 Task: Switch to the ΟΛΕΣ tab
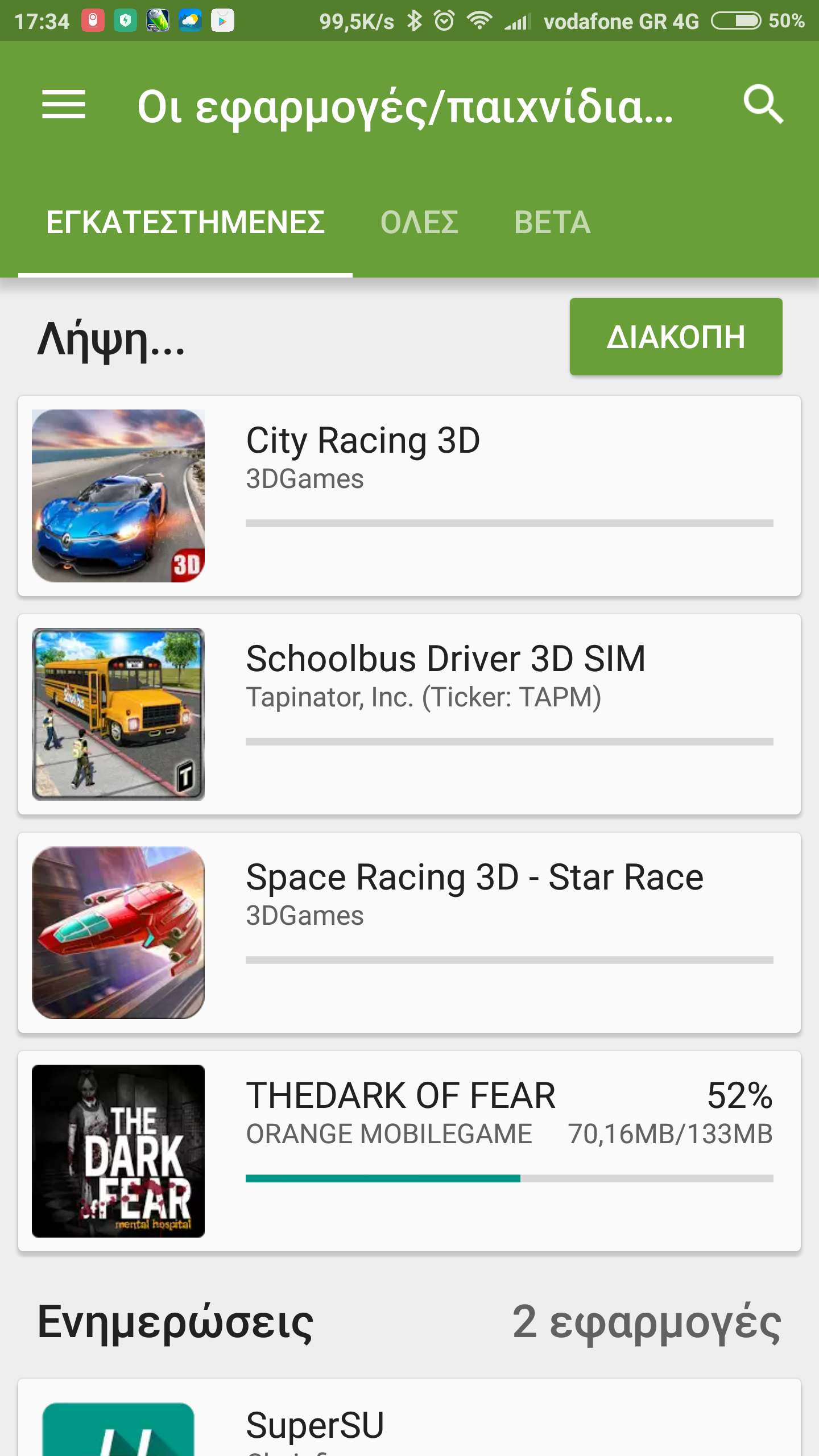pos(419,222)
